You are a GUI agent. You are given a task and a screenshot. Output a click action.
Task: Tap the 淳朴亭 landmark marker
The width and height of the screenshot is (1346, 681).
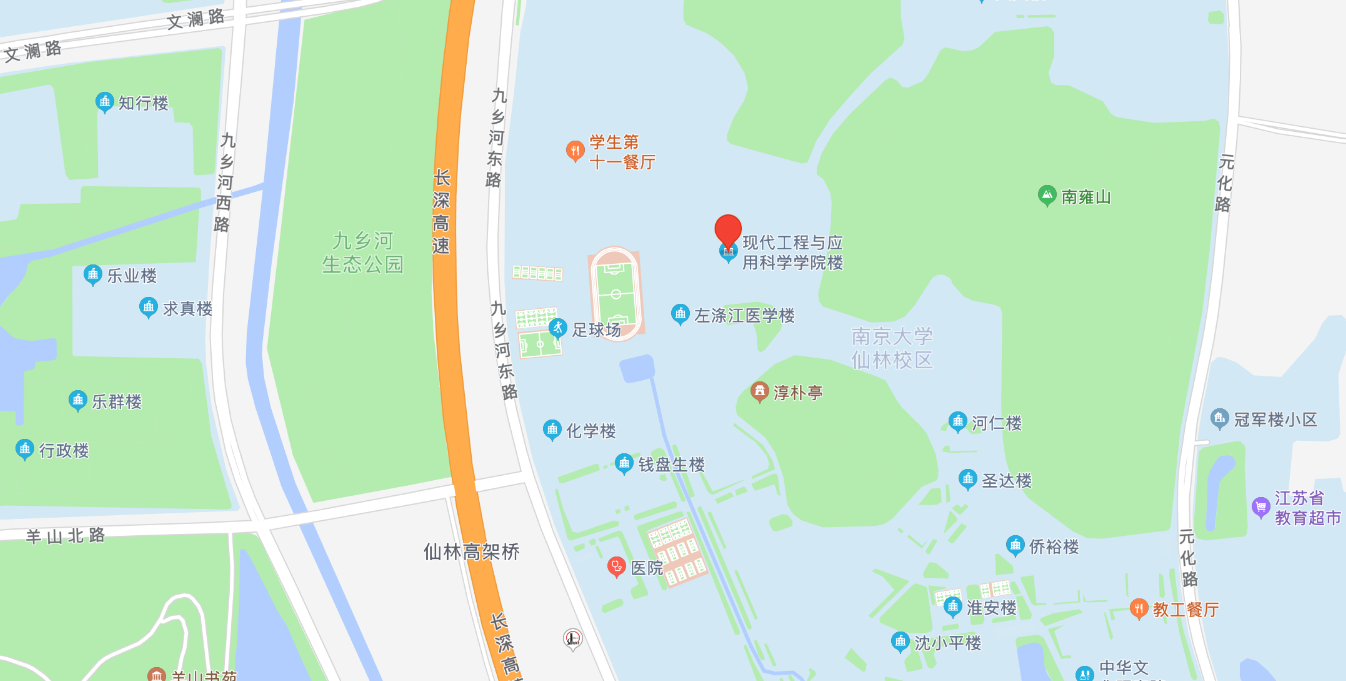[x=760, y=391]
